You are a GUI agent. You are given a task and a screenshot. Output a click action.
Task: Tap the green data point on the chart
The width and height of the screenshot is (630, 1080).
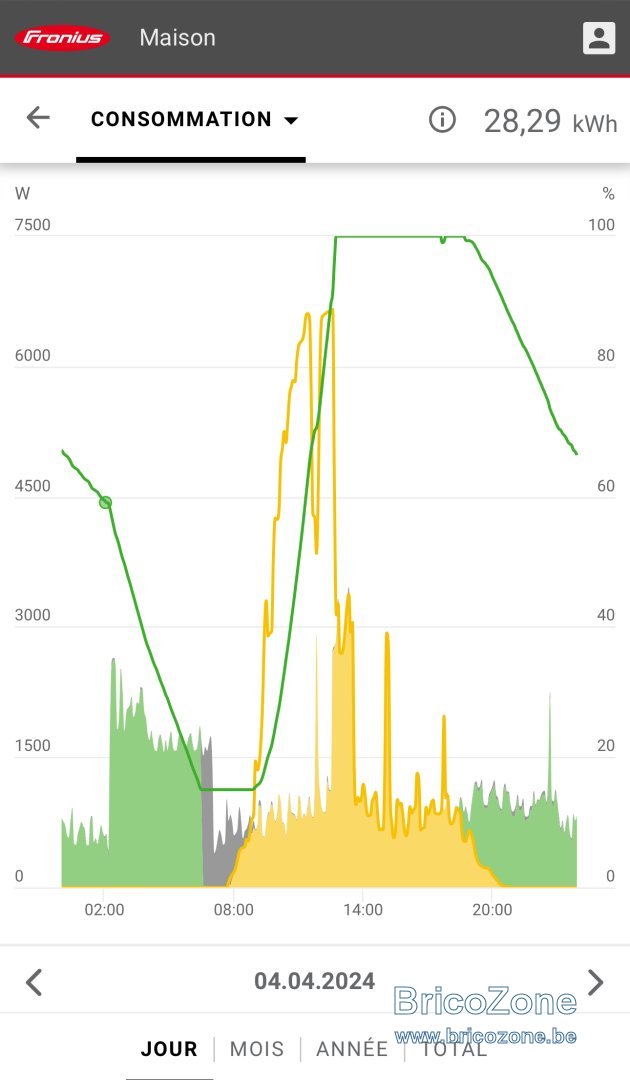click(x=105, y=502)
